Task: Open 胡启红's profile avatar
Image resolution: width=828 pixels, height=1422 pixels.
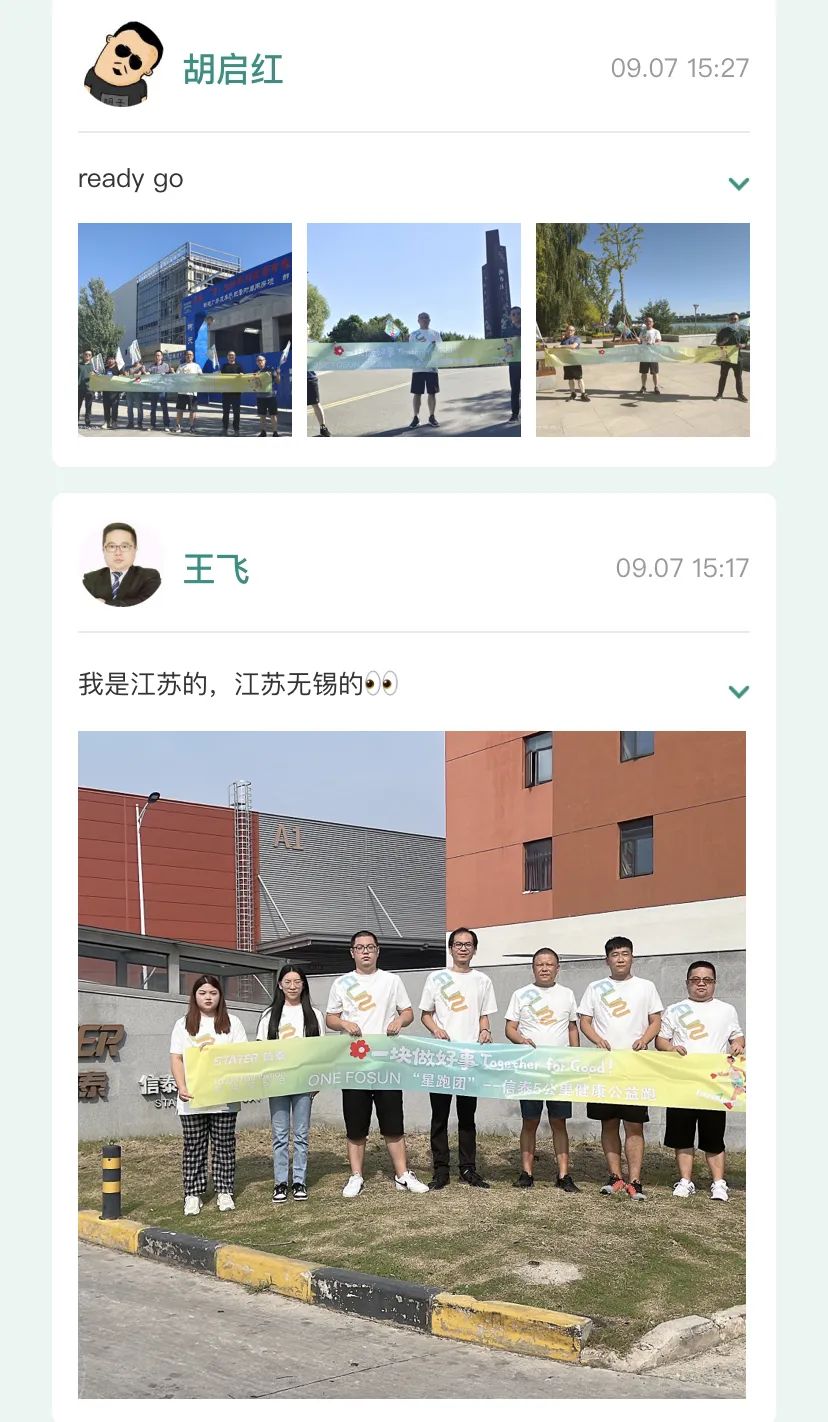Action: click(x=123, y=66)
